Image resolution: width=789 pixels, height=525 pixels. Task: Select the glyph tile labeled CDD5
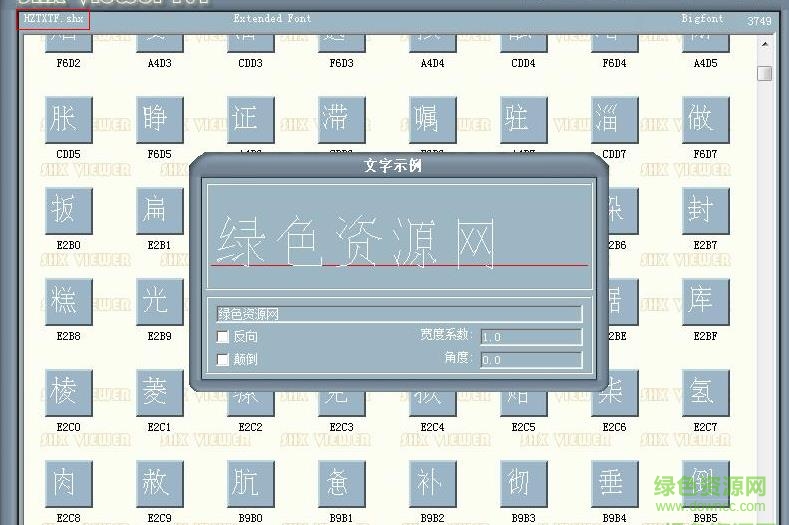coord(68,120)
